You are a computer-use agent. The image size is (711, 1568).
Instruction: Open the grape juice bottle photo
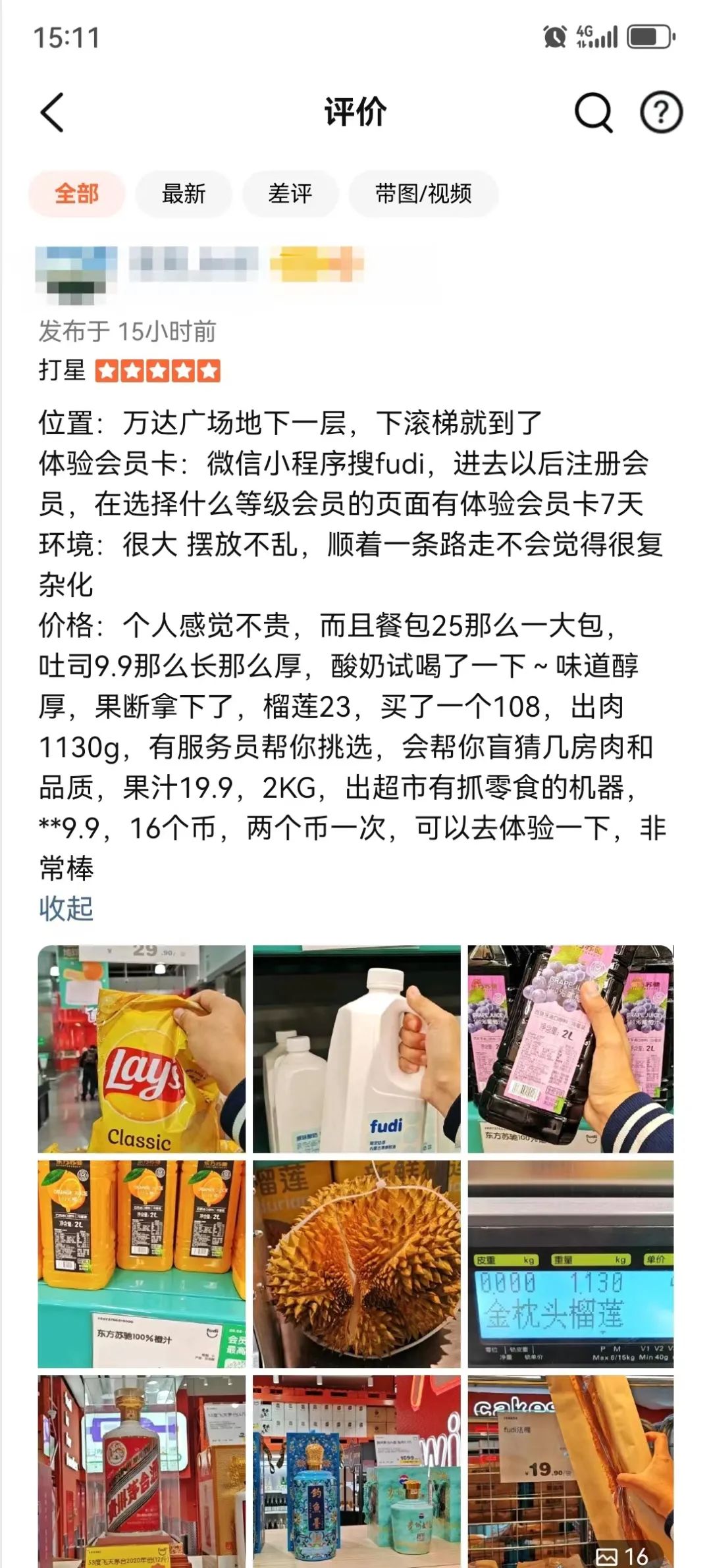570,1049
